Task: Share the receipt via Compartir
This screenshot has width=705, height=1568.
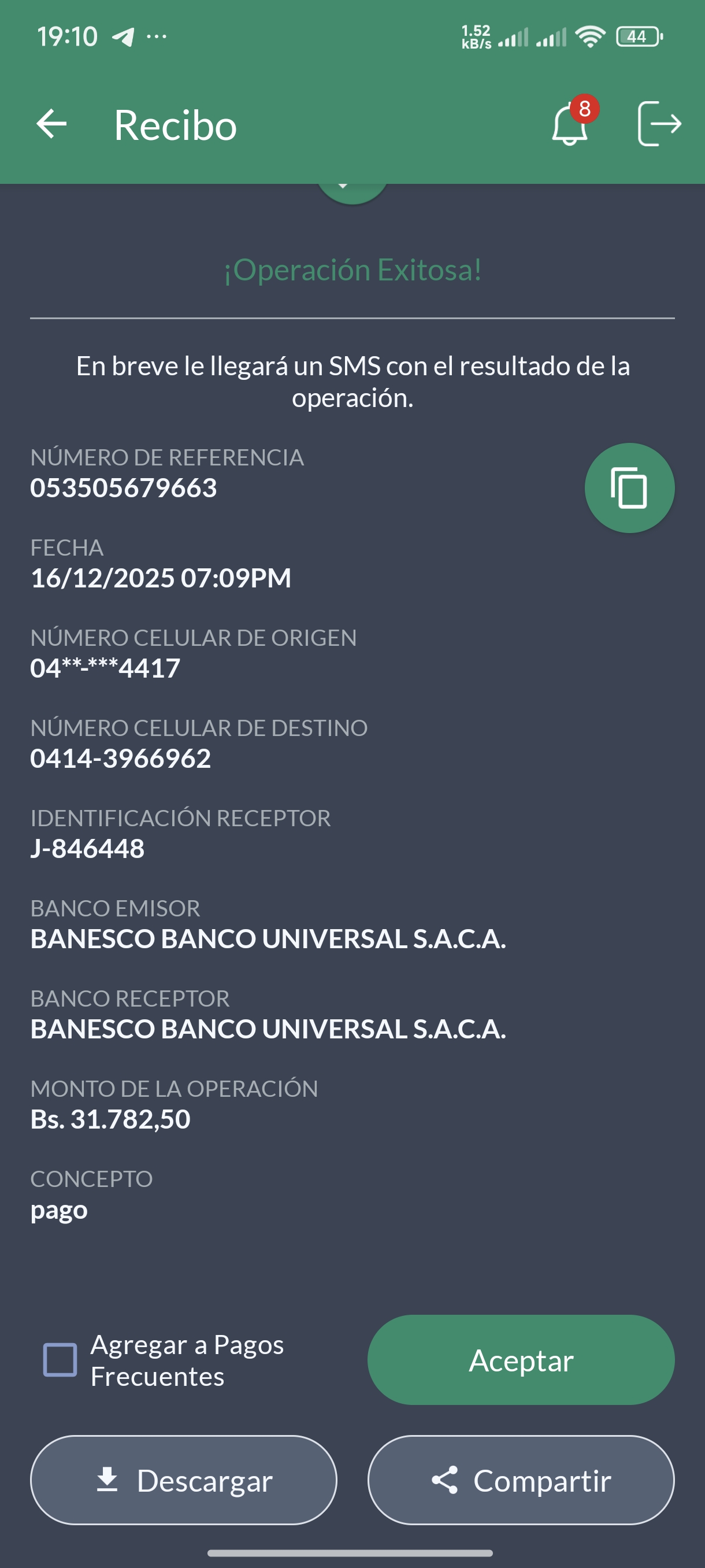Action: click(x=521, y=1480)
